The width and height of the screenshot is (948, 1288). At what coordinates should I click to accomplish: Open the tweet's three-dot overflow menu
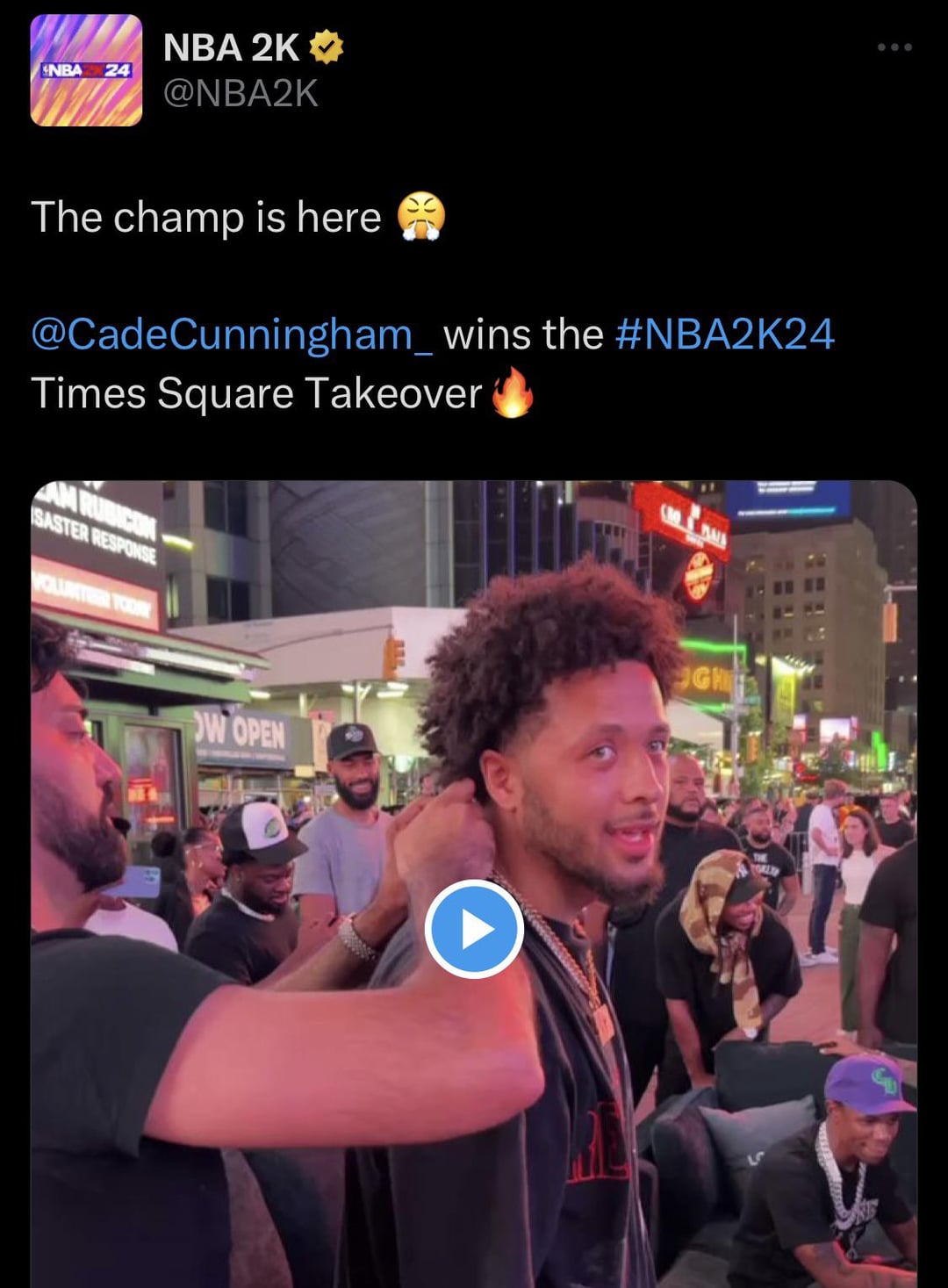pos(894,47)
